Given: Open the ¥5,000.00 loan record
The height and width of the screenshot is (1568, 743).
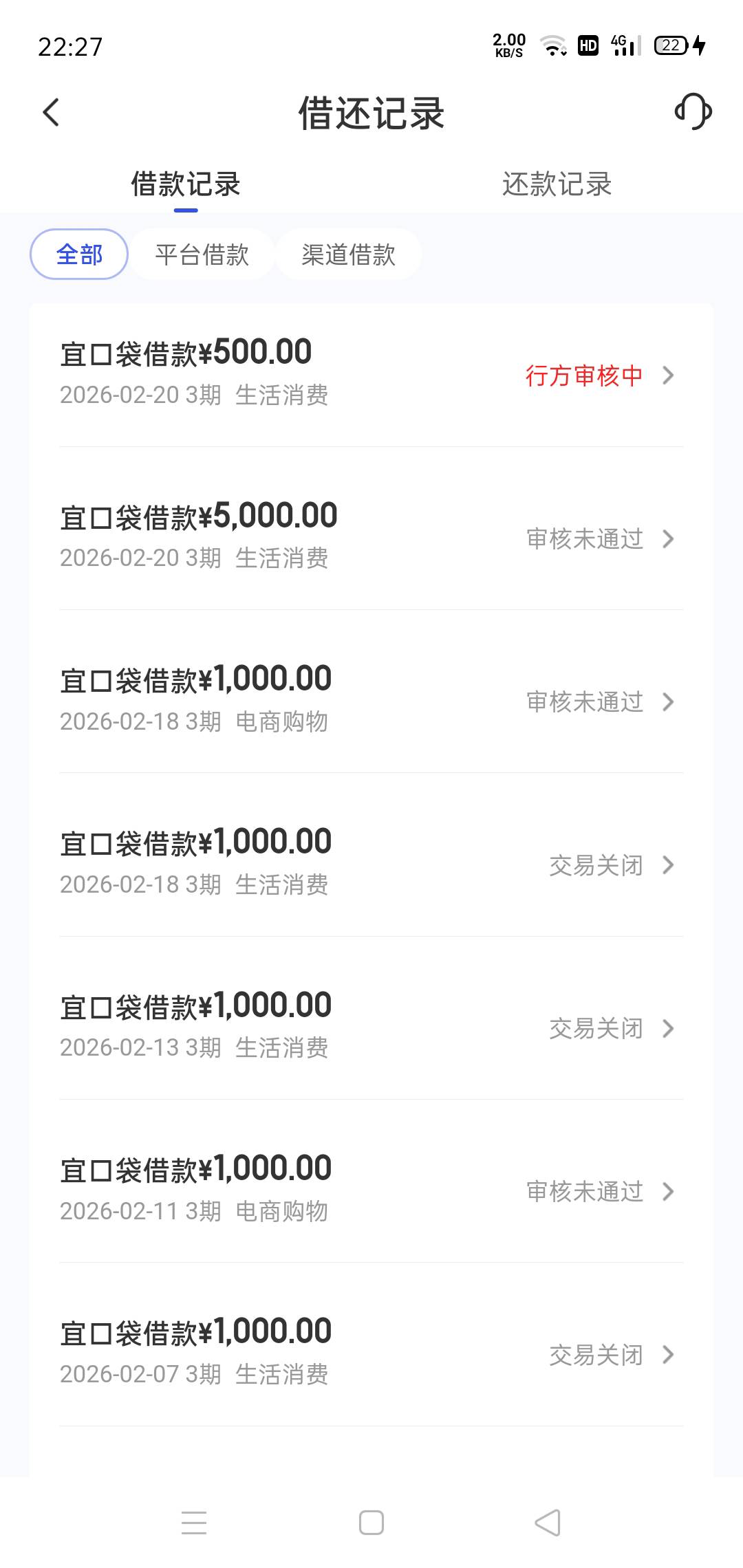Looking at the screenshot, I should [x=371, y=537].
